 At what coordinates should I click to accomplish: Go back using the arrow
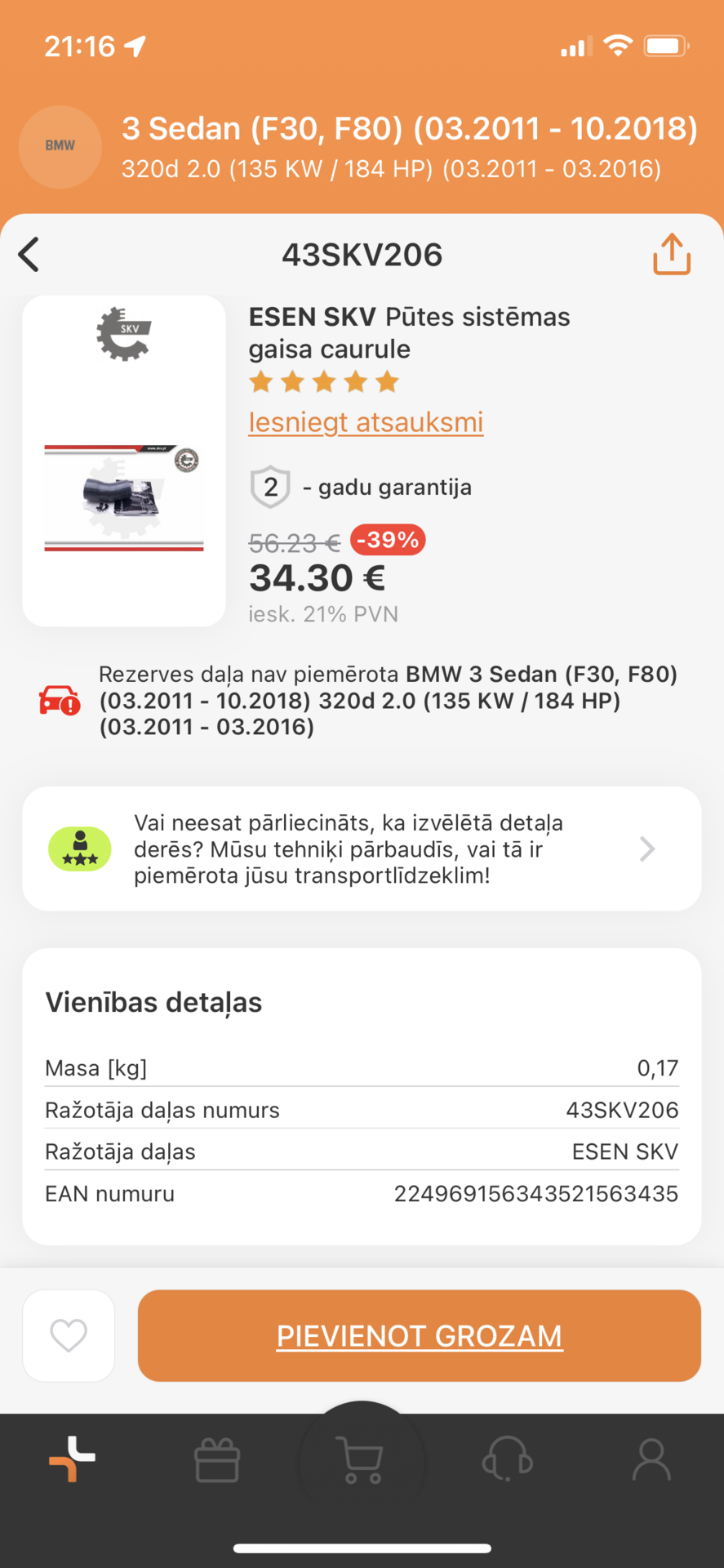tap(29, 255)
